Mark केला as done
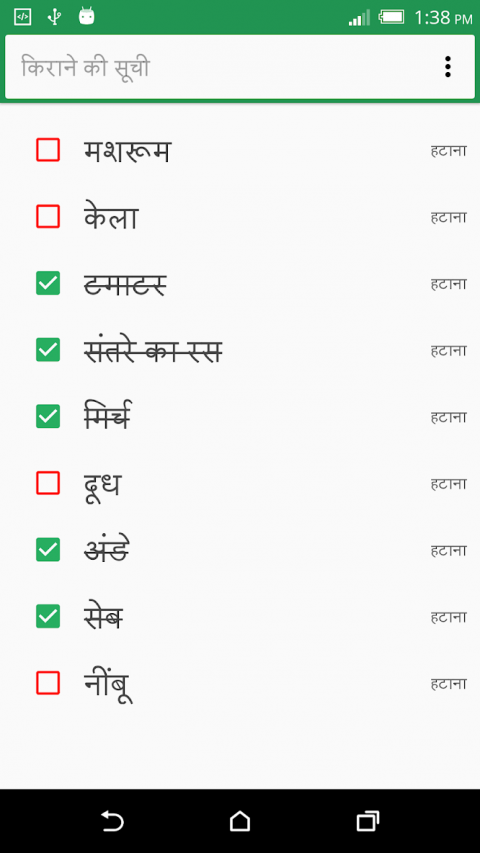480x853 pixels. (x=48, y=217)
